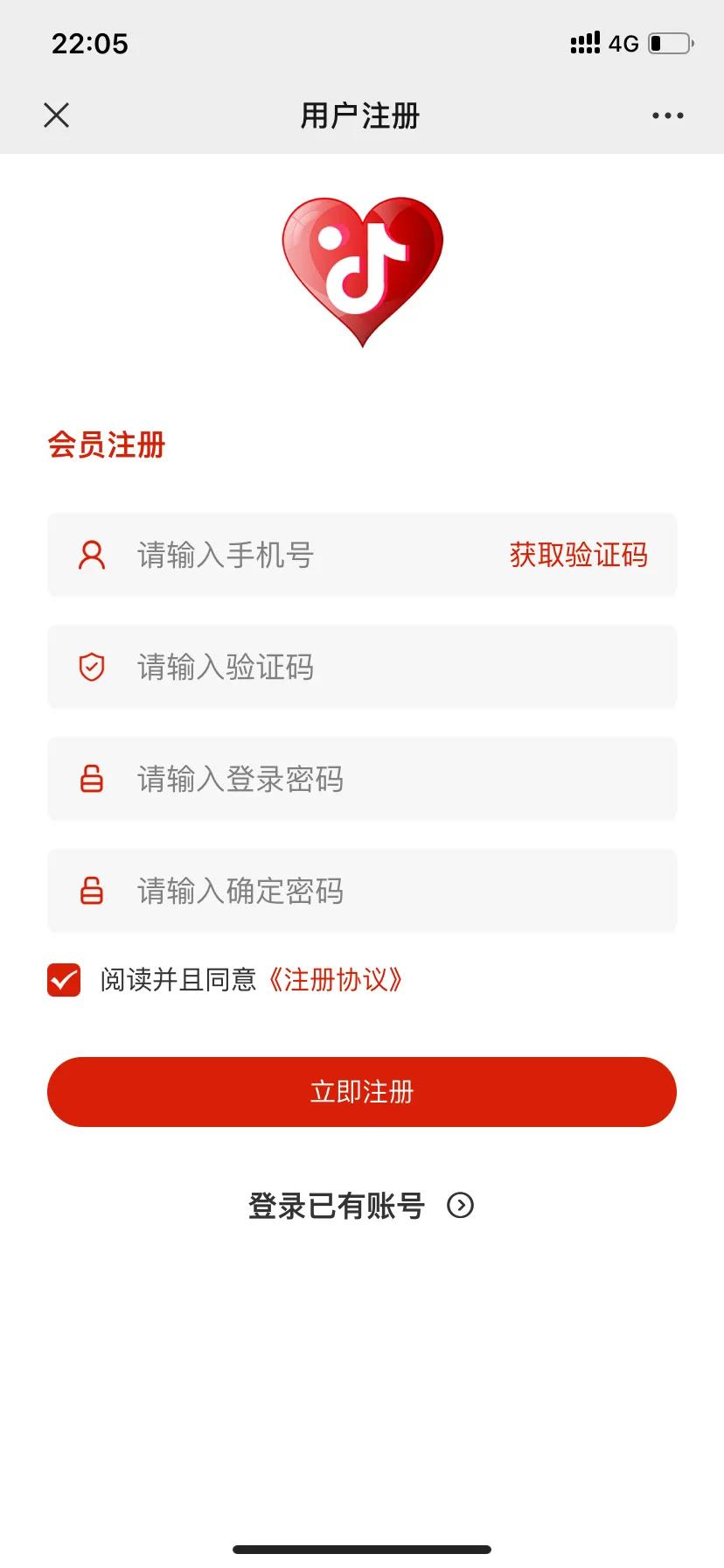Image resolution: width=724 pixels, height=1568 pixels.
Task: Click the phone number person icon
Action: point(91,555)
